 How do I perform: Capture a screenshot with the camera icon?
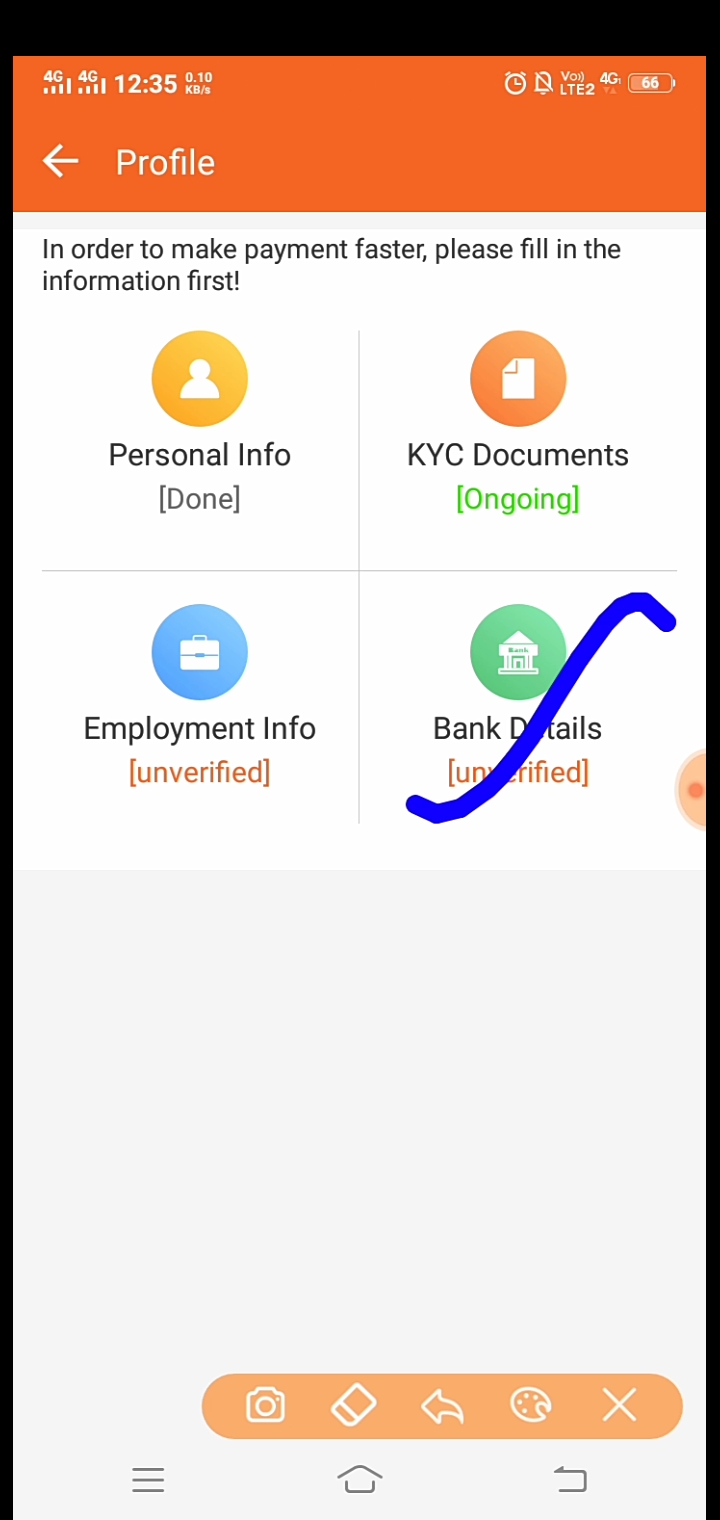(x=265, y=1405)
